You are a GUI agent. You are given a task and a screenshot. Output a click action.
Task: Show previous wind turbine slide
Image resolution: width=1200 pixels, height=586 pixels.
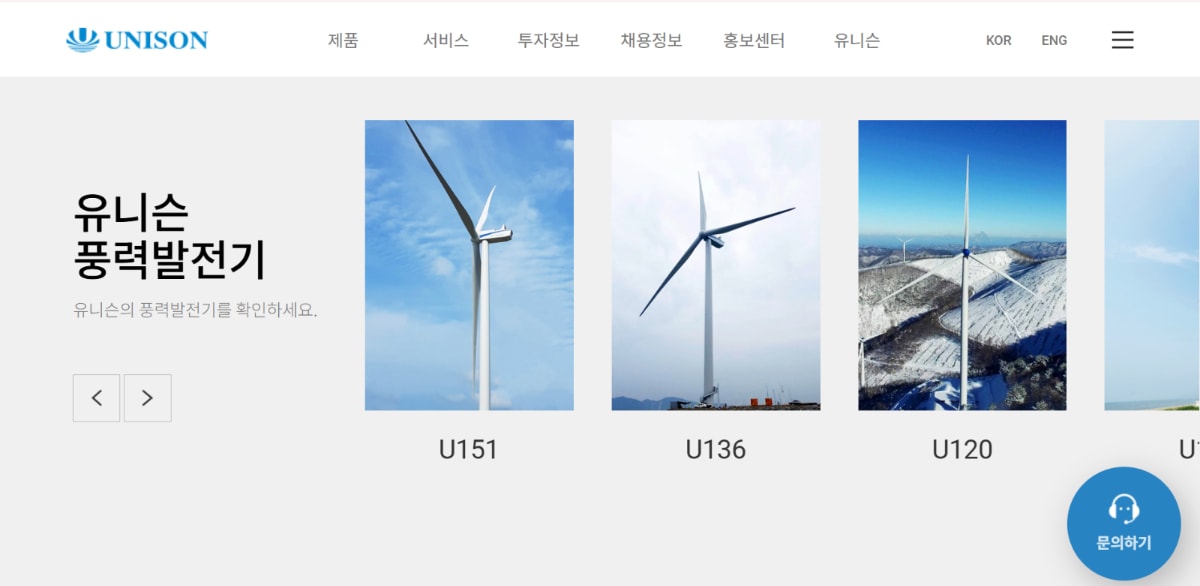coord(97,398)
